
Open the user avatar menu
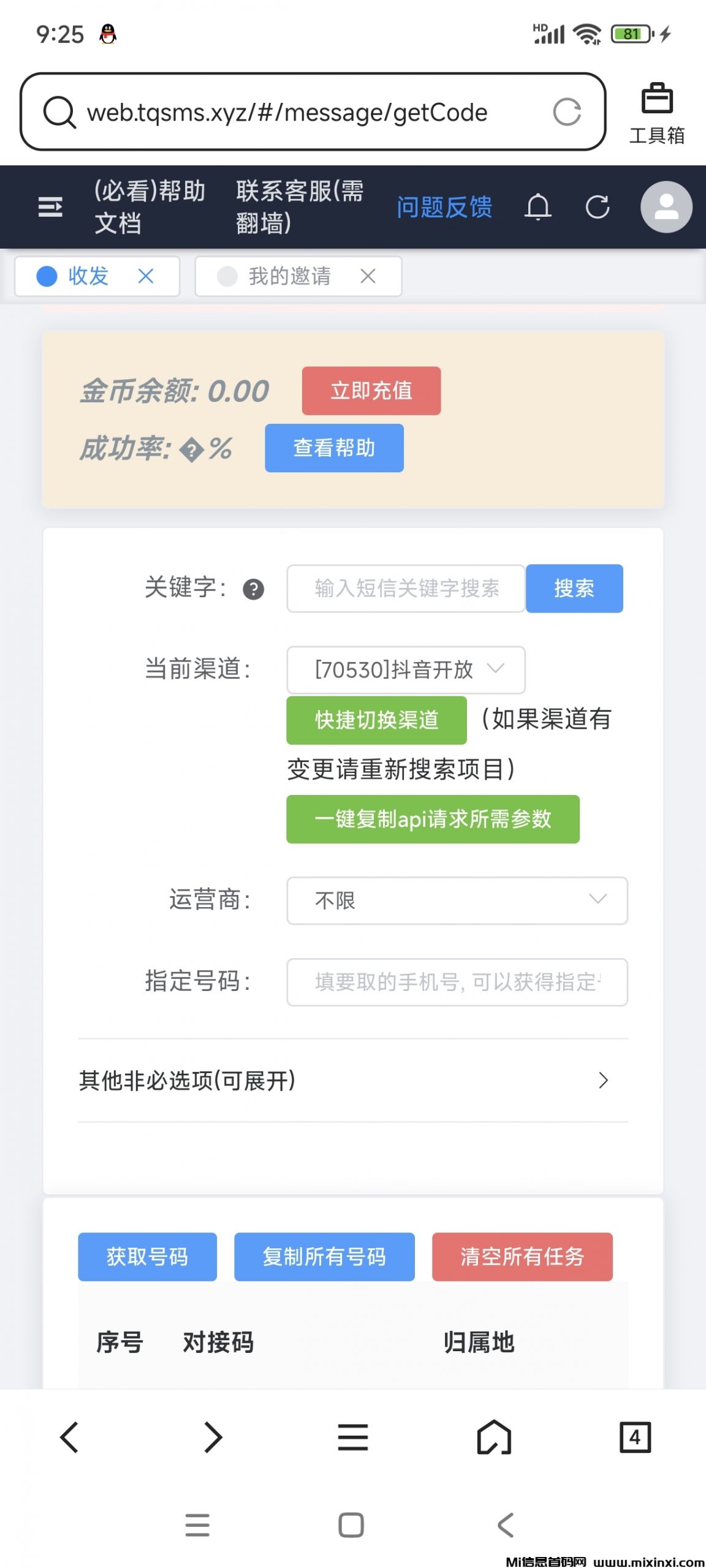point(666,207)
